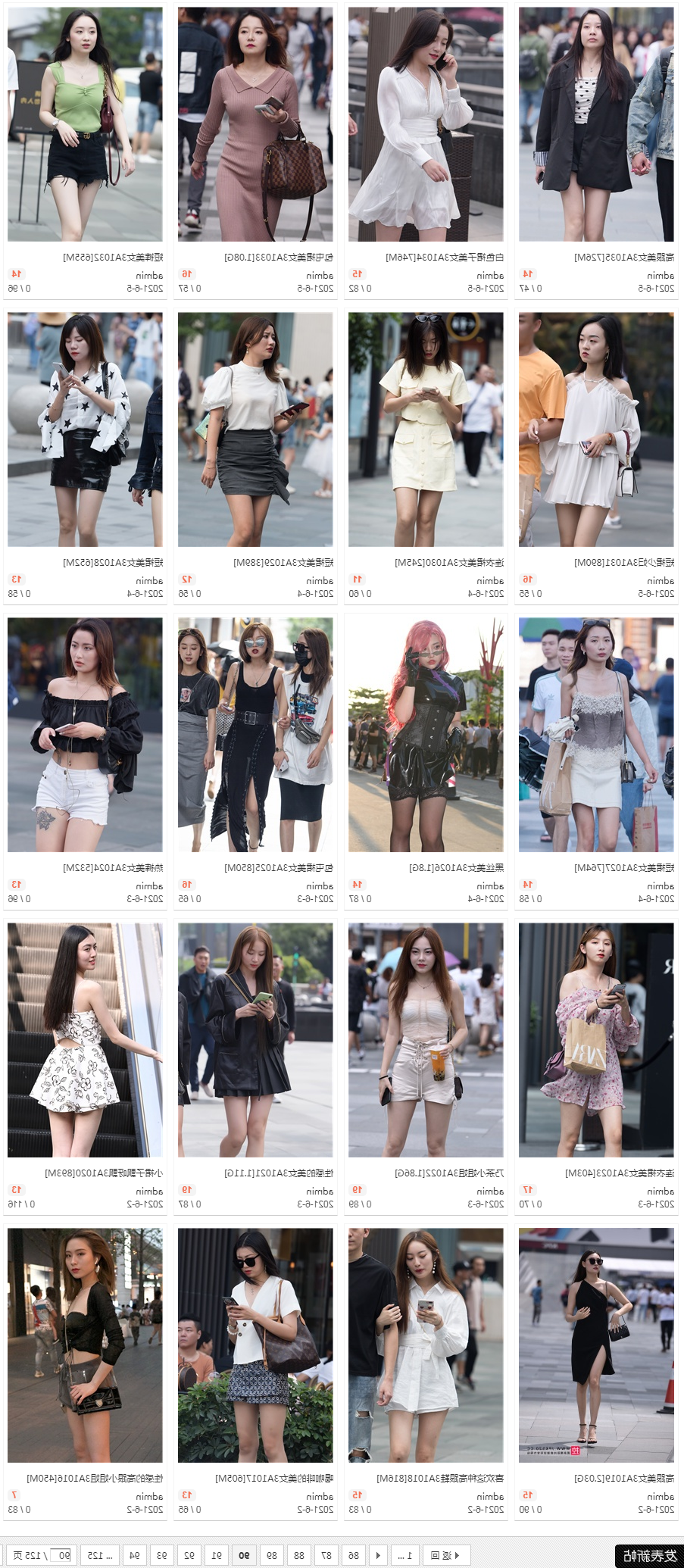684x1568 pixels.
Task: Tap the 返回 back button
Action: [446, 1555]
